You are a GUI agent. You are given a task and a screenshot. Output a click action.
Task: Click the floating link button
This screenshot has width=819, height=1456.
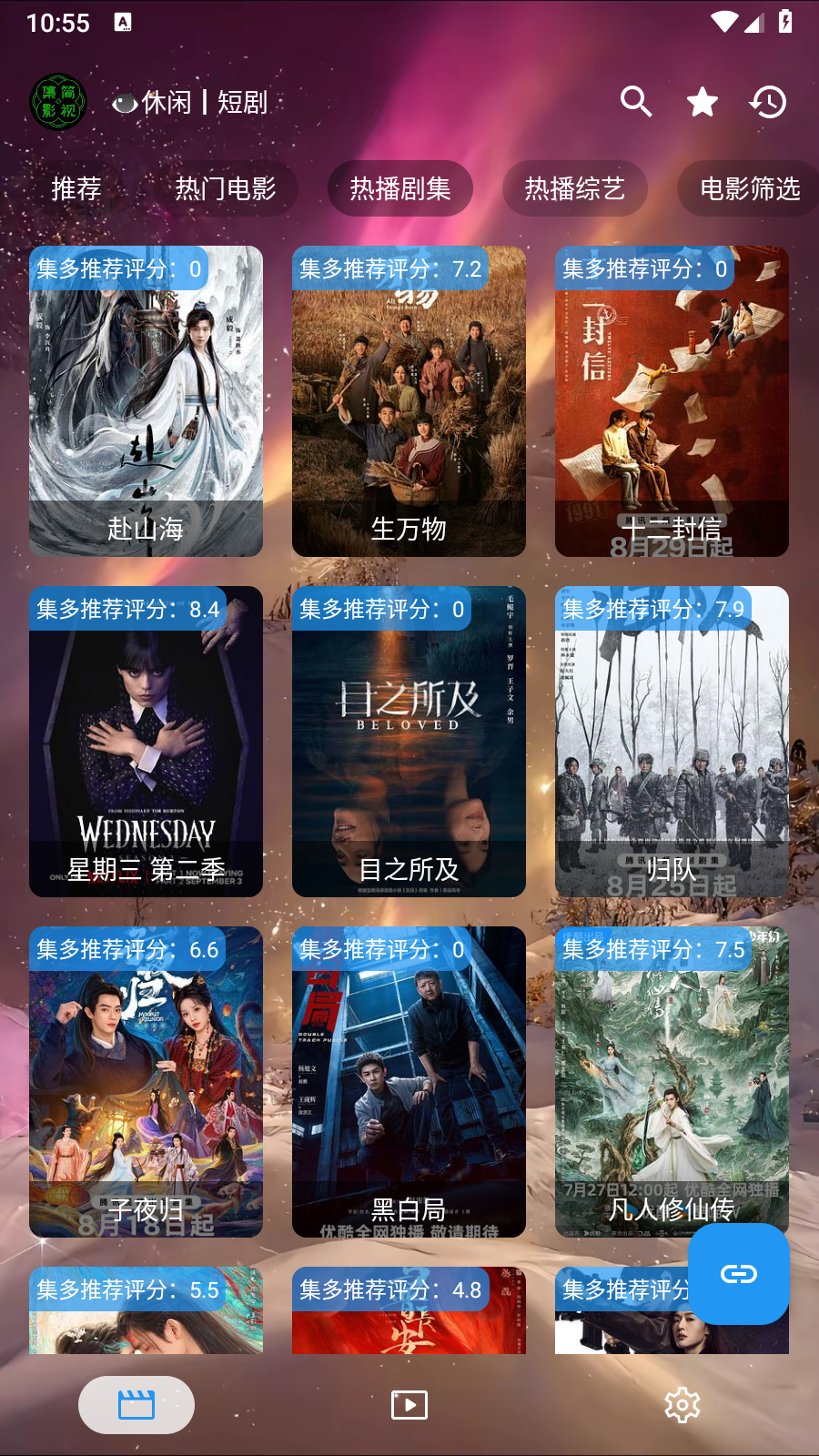[x=738, y=1273]
